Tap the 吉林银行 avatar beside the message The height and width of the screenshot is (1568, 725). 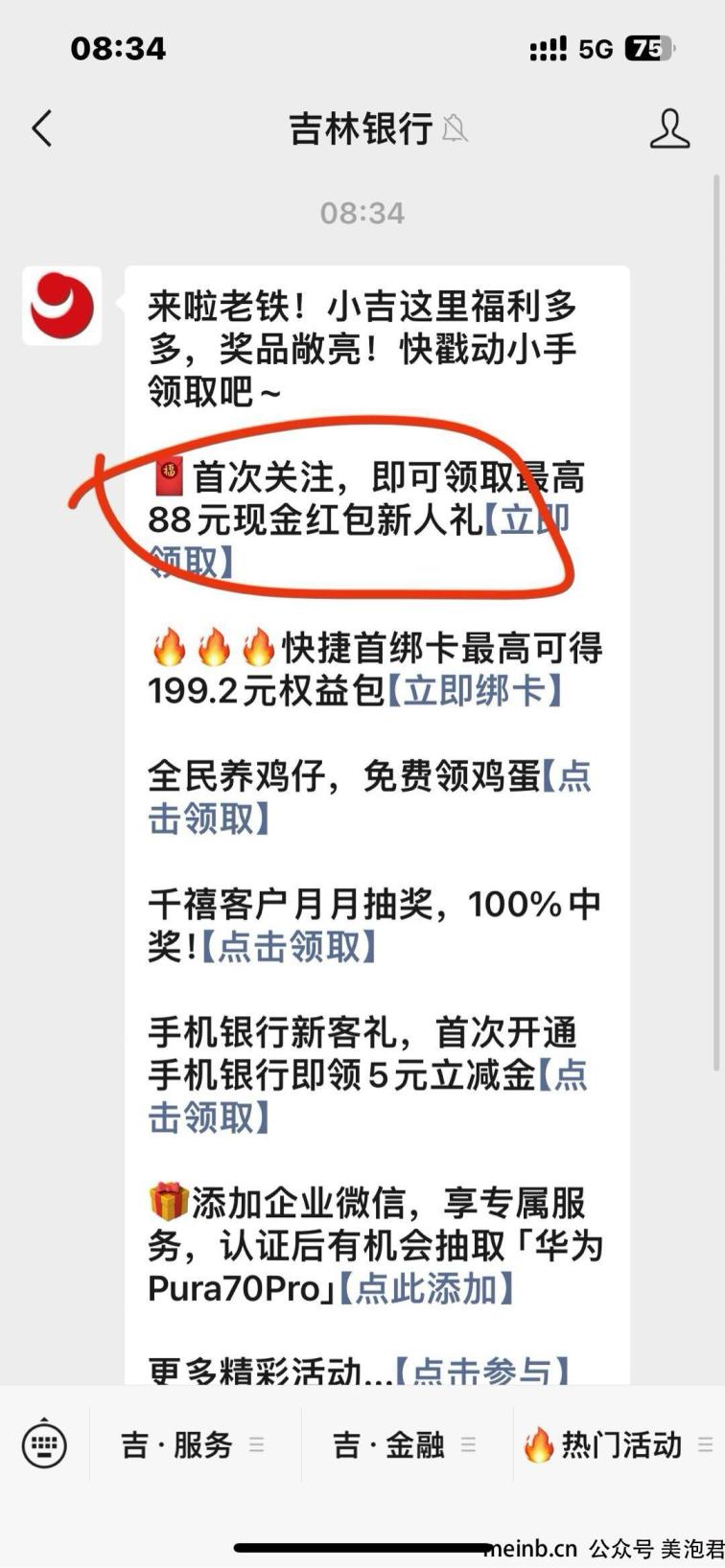[62, 306]
